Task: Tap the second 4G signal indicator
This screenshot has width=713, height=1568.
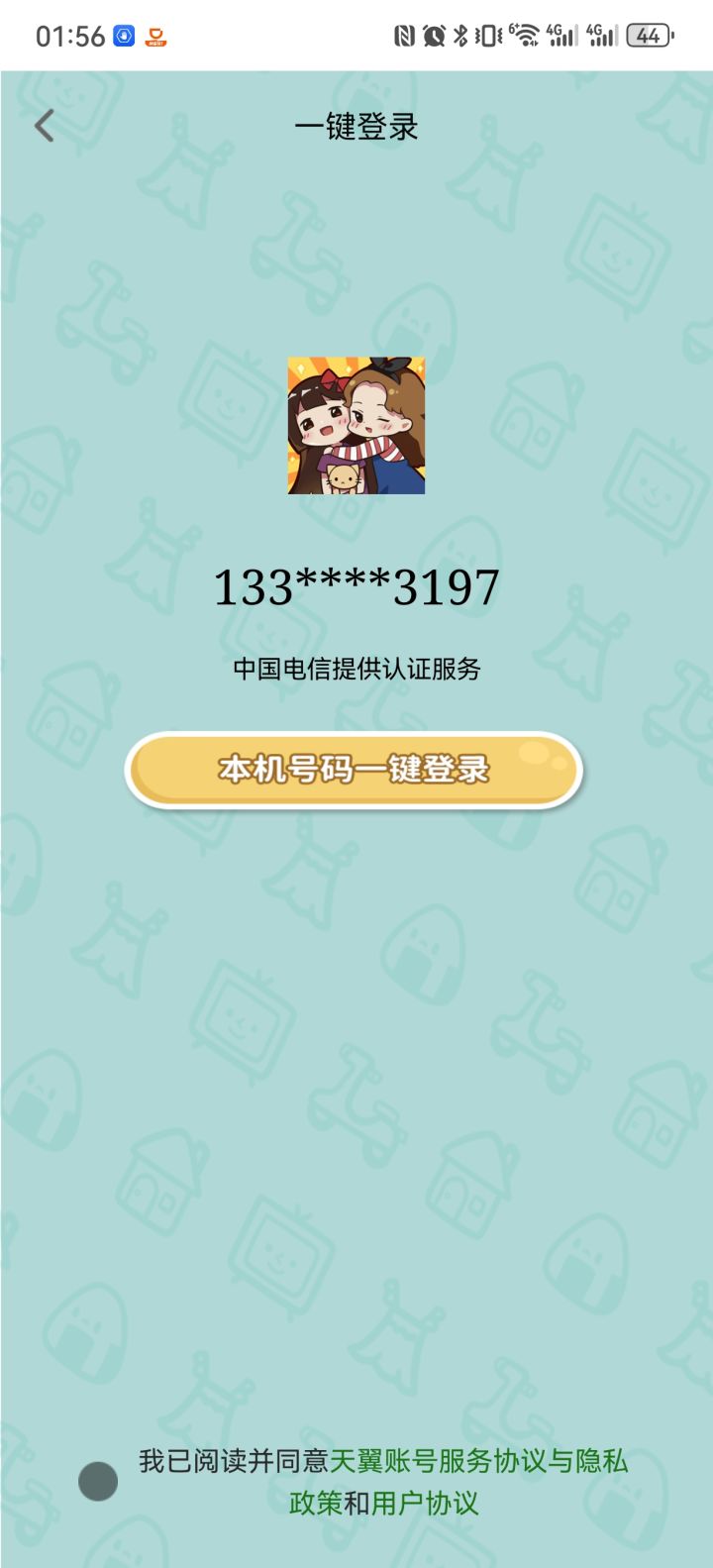Action: tap(602, 33)
